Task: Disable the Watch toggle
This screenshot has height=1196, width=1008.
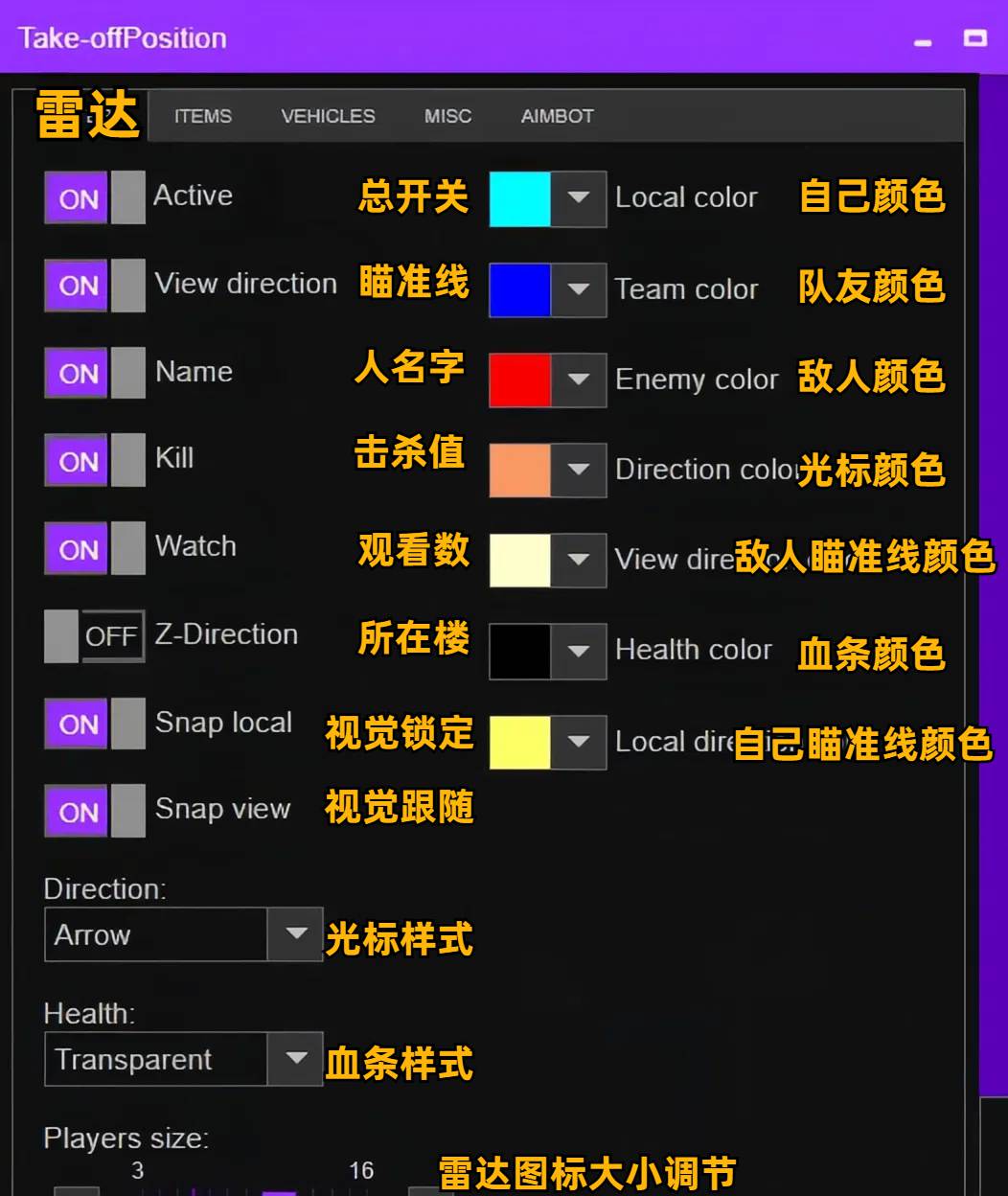Action: [x=94, y=549]
